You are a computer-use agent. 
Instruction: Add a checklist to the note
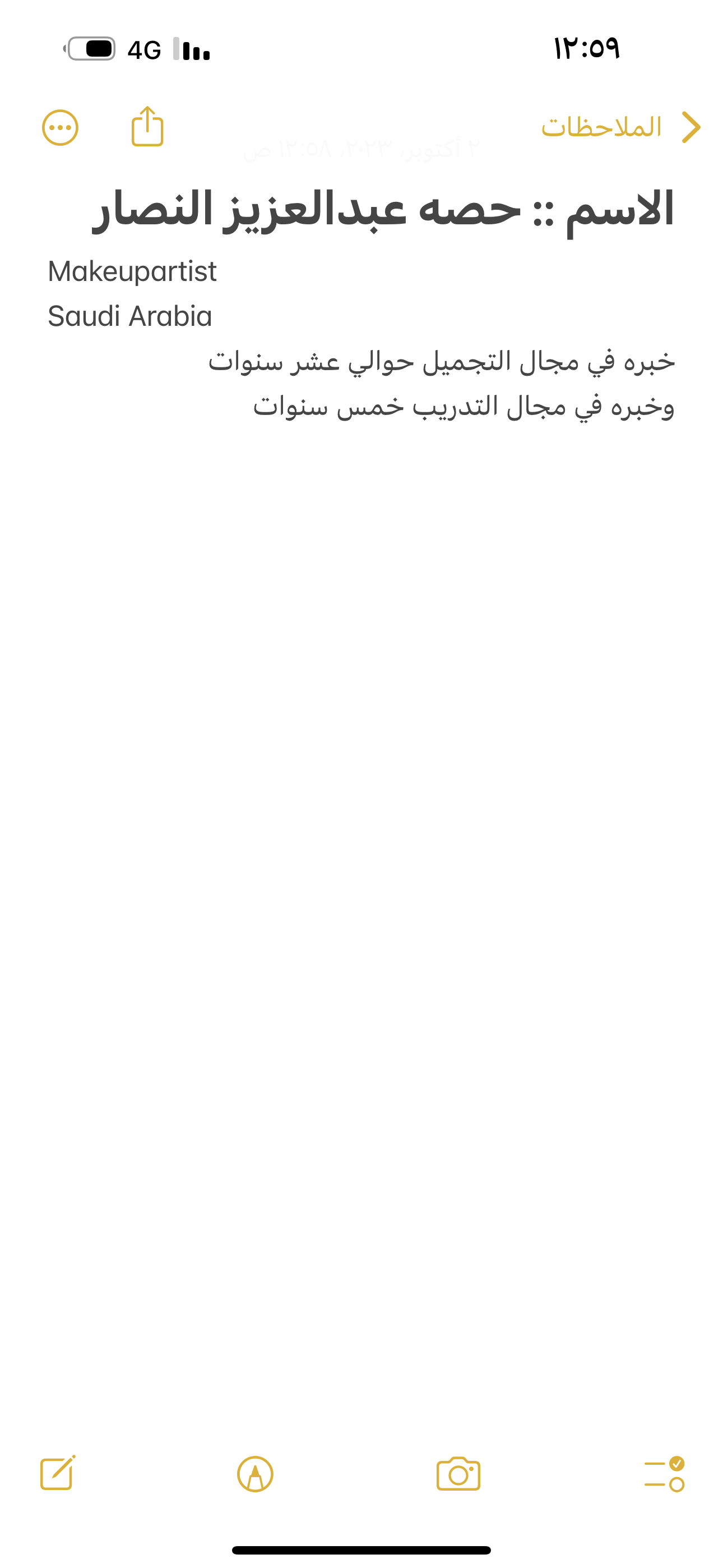pos(665,1474)
